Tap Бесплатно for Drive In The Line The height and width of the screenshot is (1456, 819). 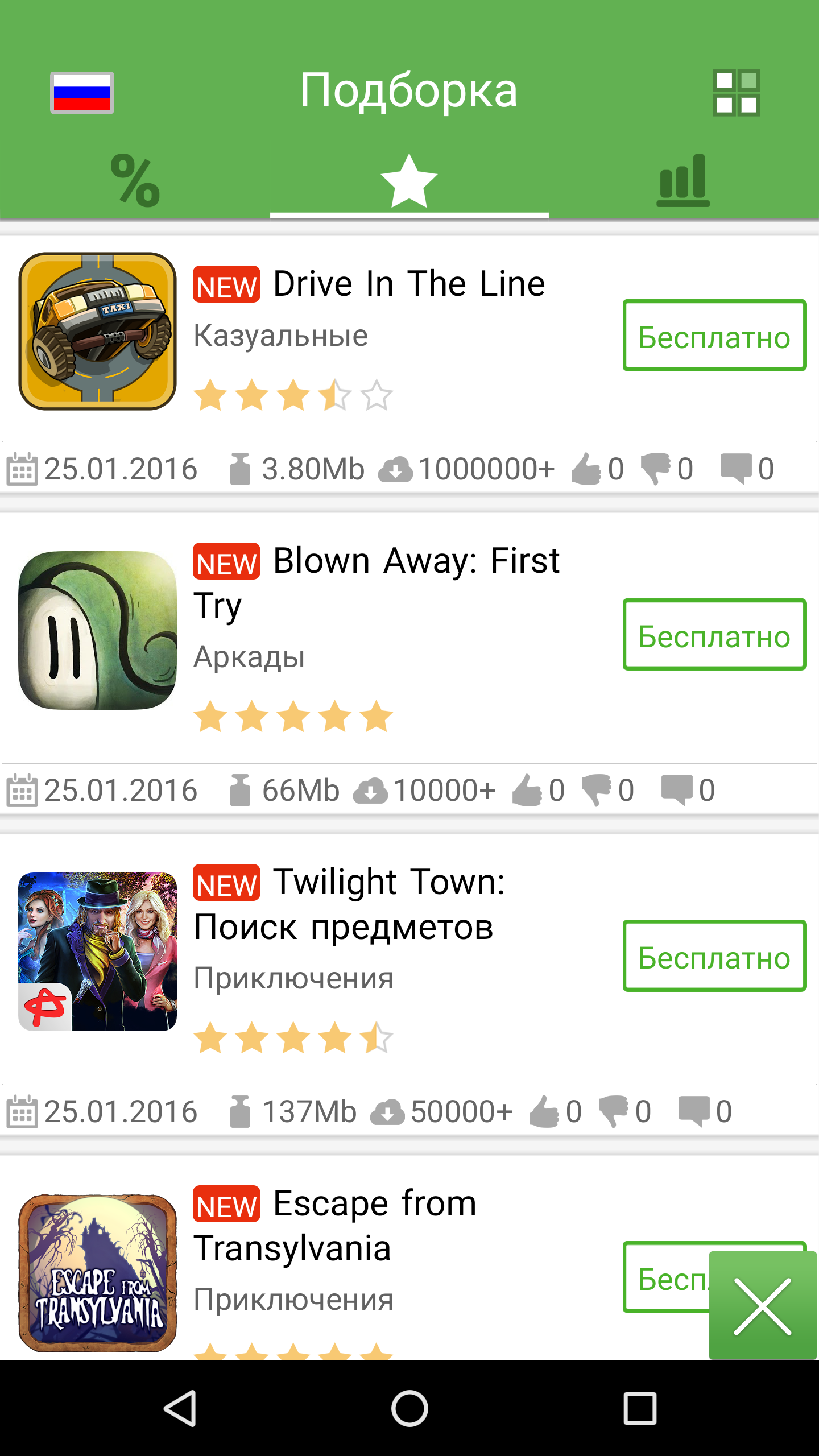coord(714,336)
